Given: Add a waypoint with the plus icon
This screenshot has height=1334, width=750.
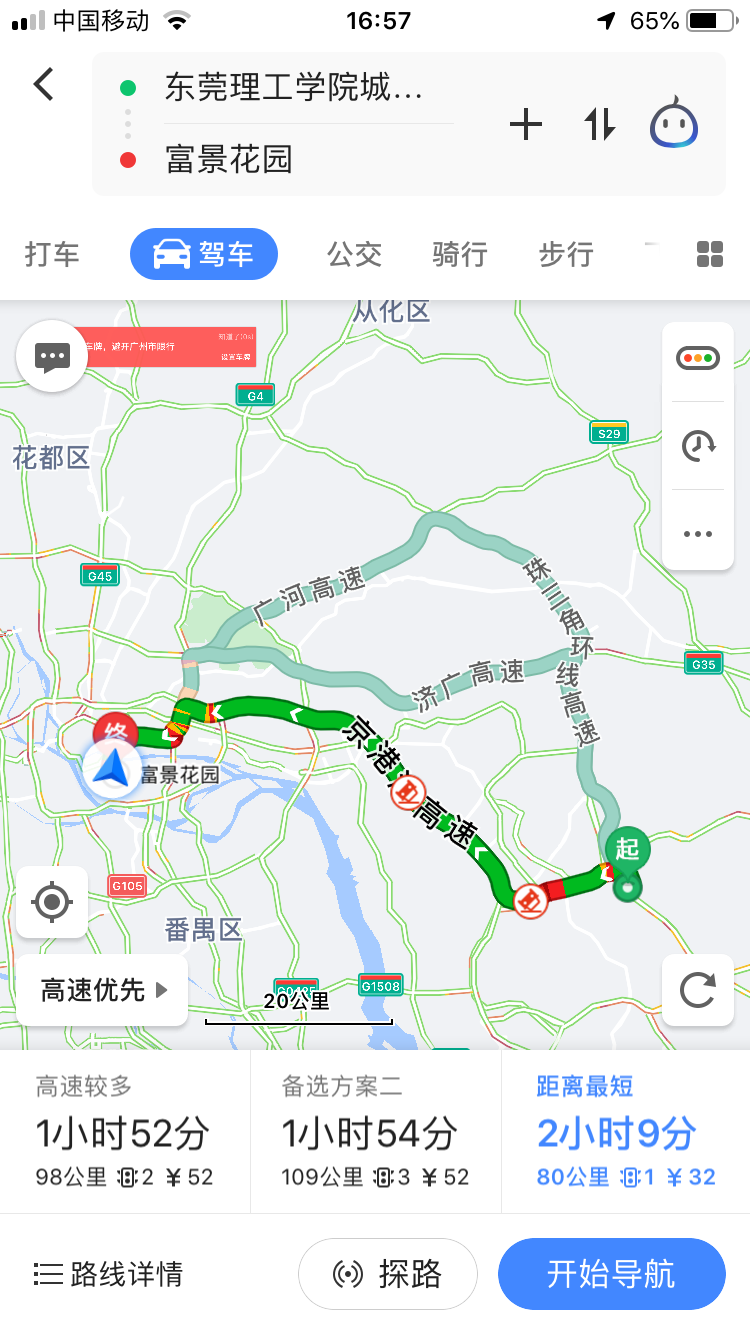Looking at the screenshot, I should coord(526,124).
